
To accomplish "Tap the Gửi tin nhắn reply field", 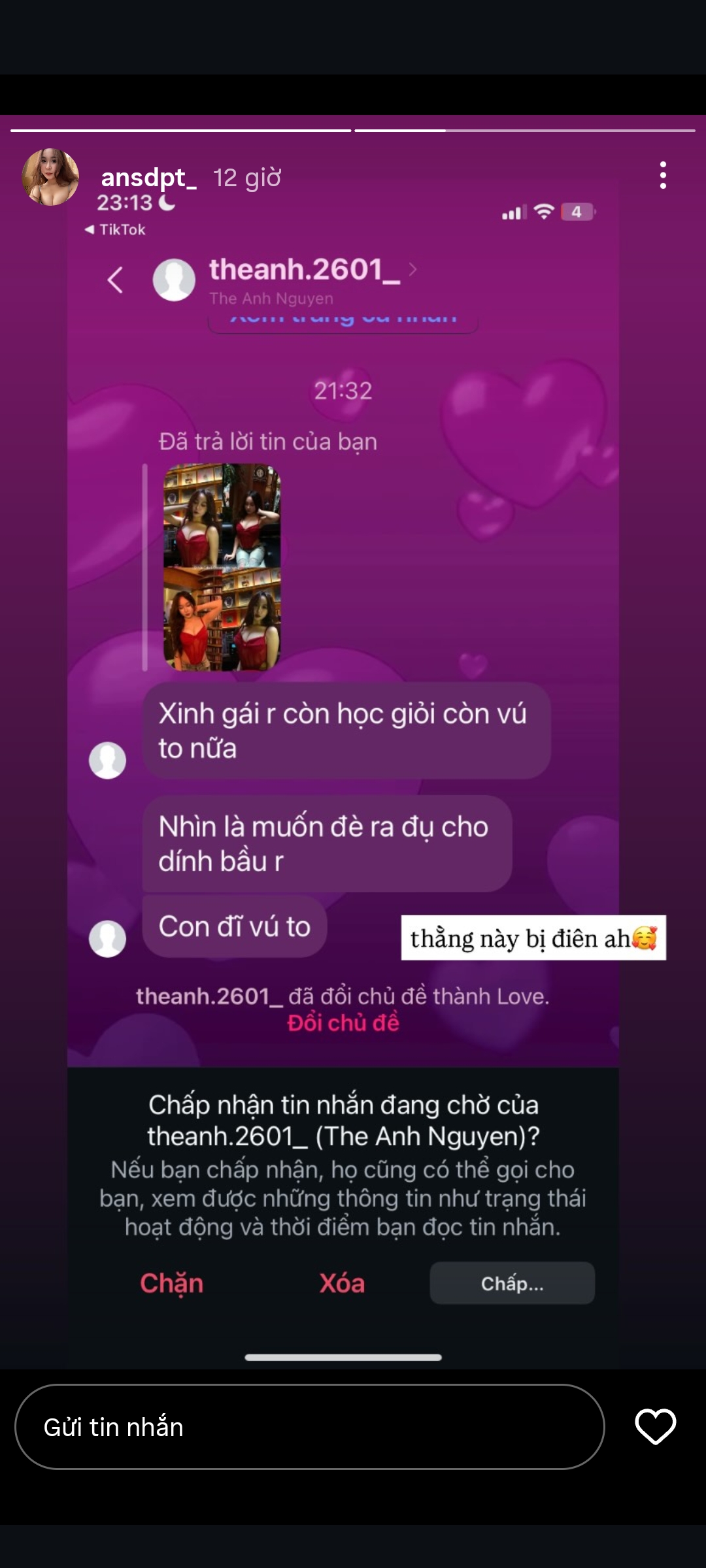I will coord(309,1428).
